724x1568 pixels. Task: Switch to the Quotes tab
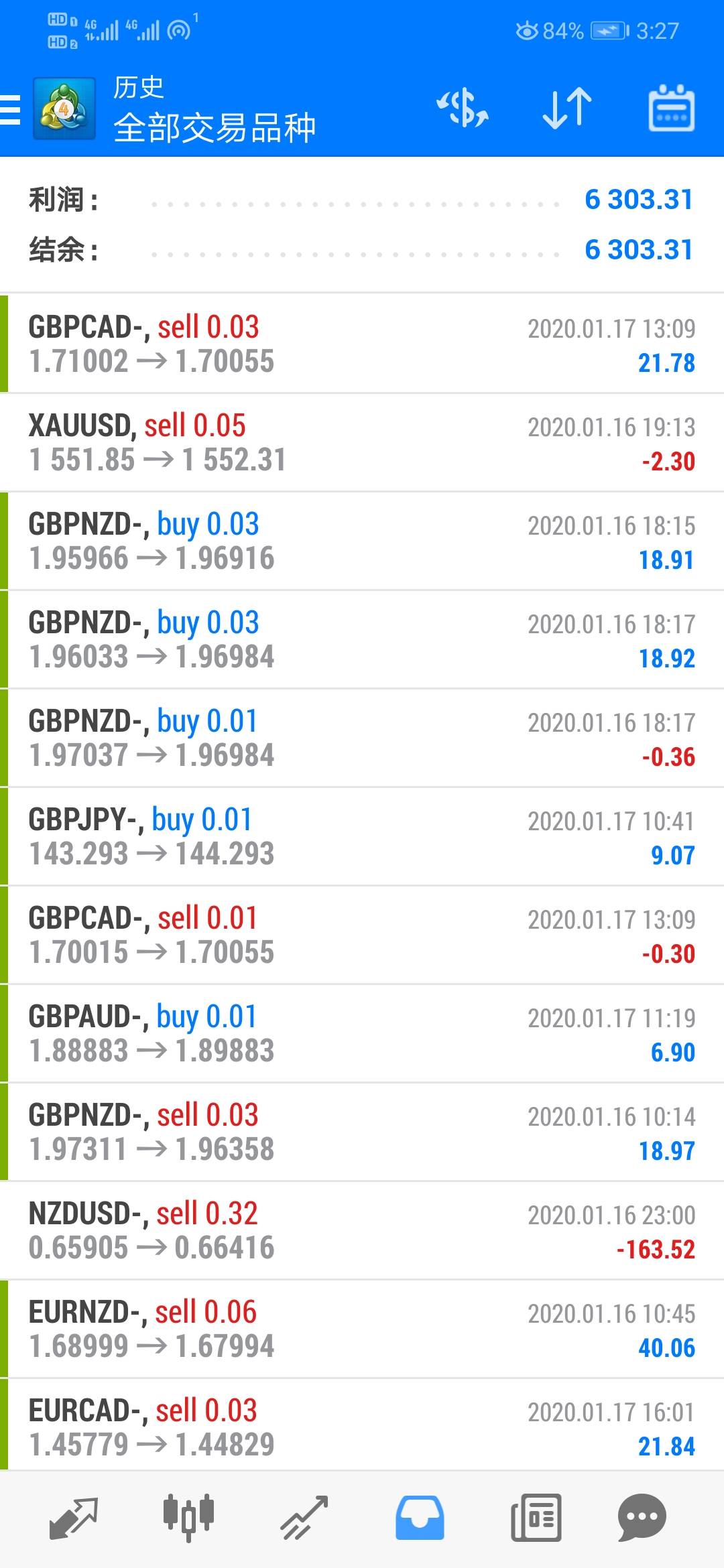(x=74, y=1518)
